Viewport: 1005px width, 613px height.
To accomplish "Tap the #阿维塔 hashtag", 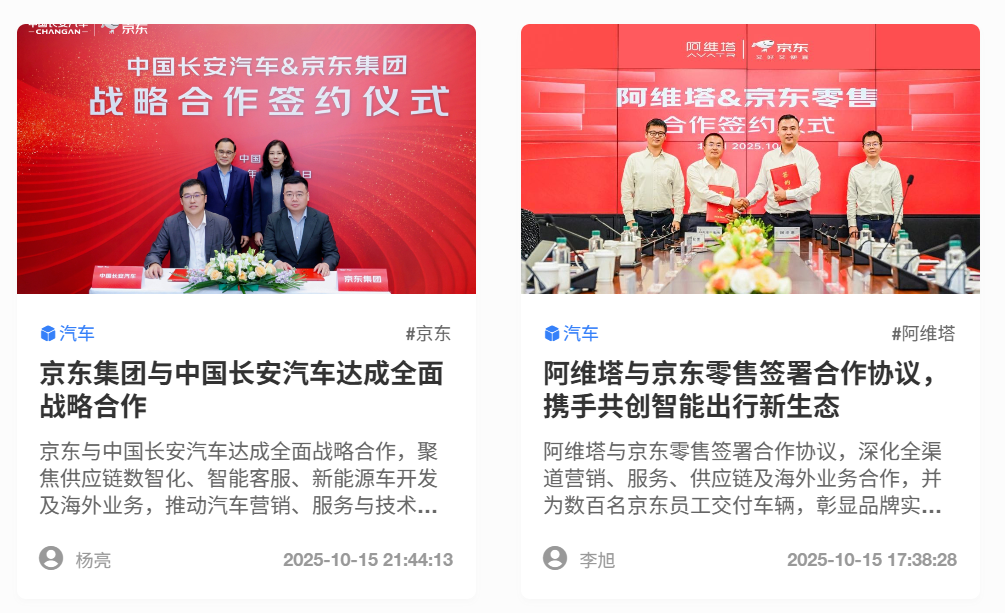I will tap(922, 334).
